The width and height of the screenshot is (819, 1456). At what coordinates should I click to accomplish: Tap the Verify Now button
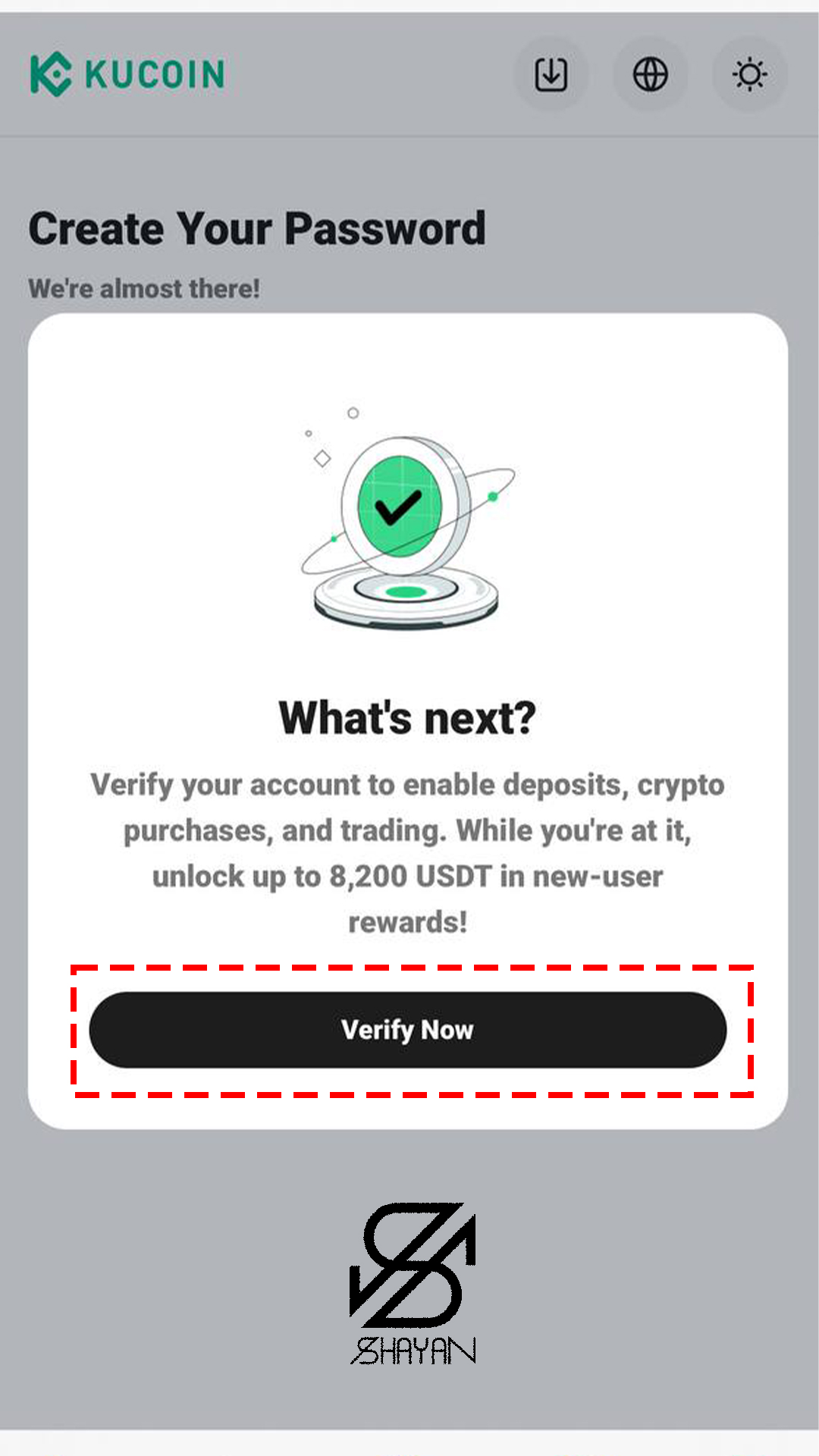pyautogui.click(x=408, y=1030)
